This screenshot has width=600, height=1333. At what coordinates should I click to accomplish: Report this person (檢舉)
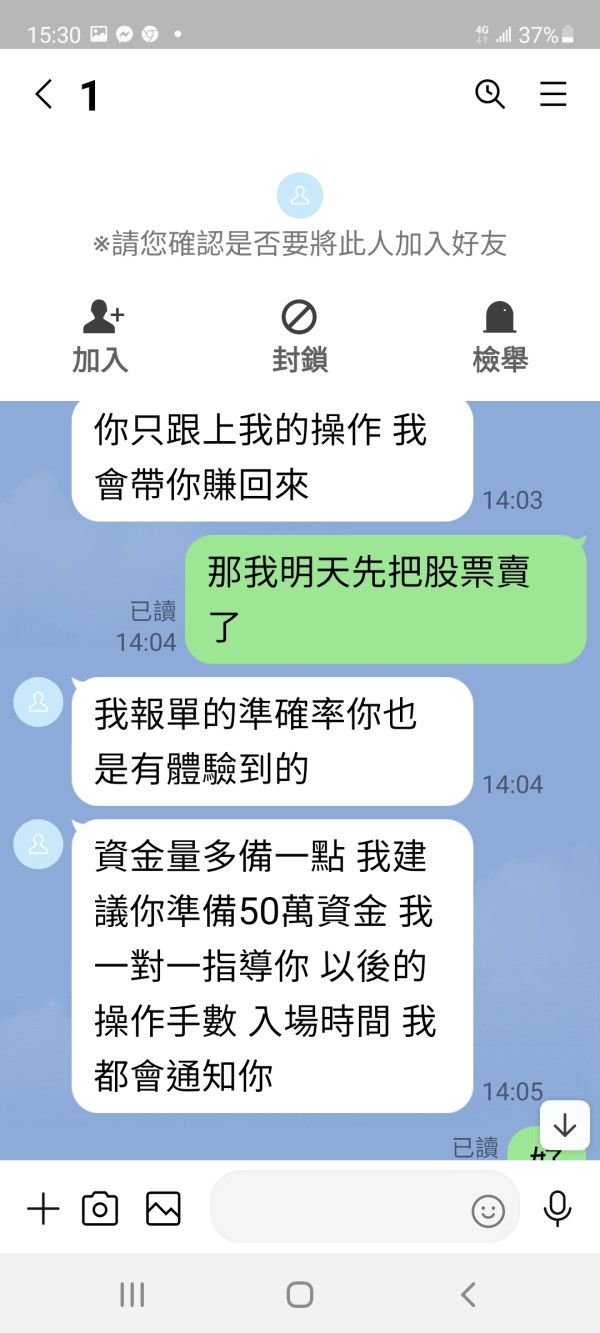click(500, 337)
